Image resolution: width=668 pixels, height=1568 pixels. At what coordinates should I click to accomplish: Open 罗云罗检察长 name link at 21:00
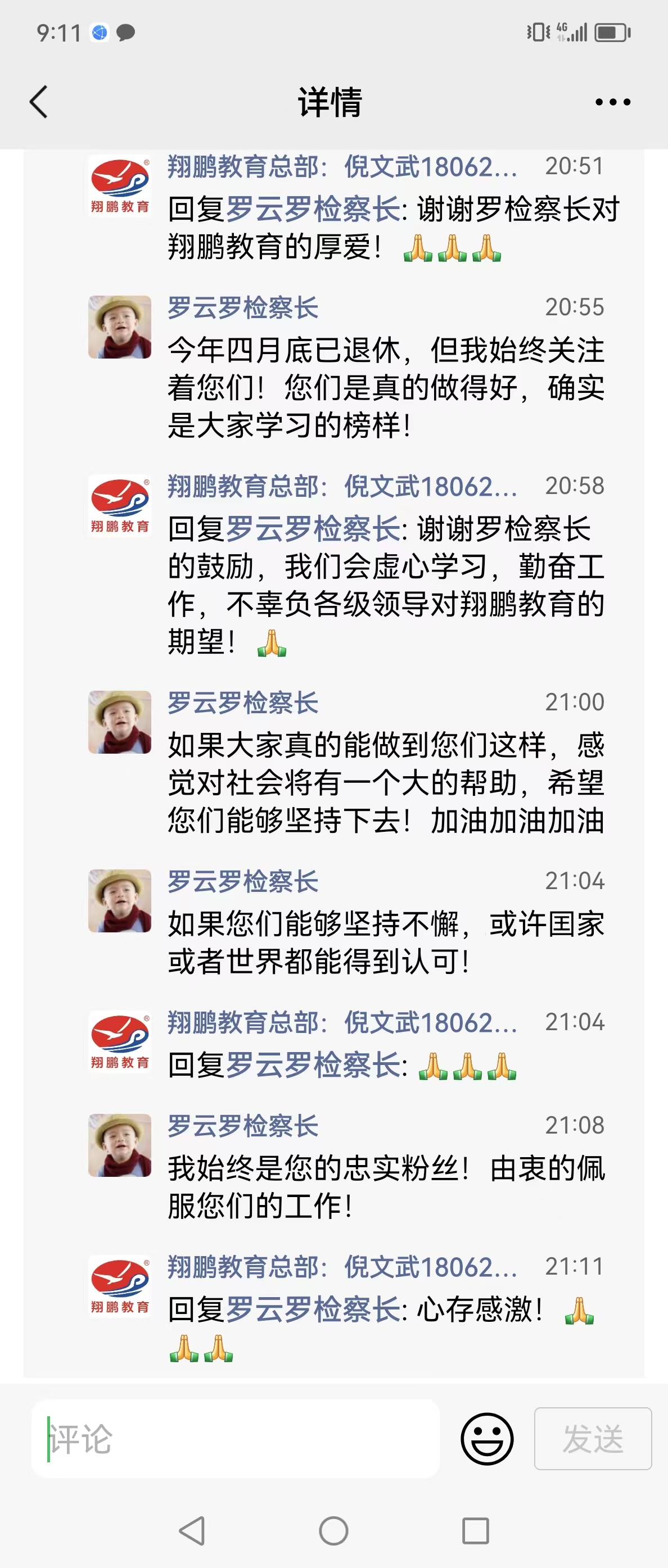242,703
